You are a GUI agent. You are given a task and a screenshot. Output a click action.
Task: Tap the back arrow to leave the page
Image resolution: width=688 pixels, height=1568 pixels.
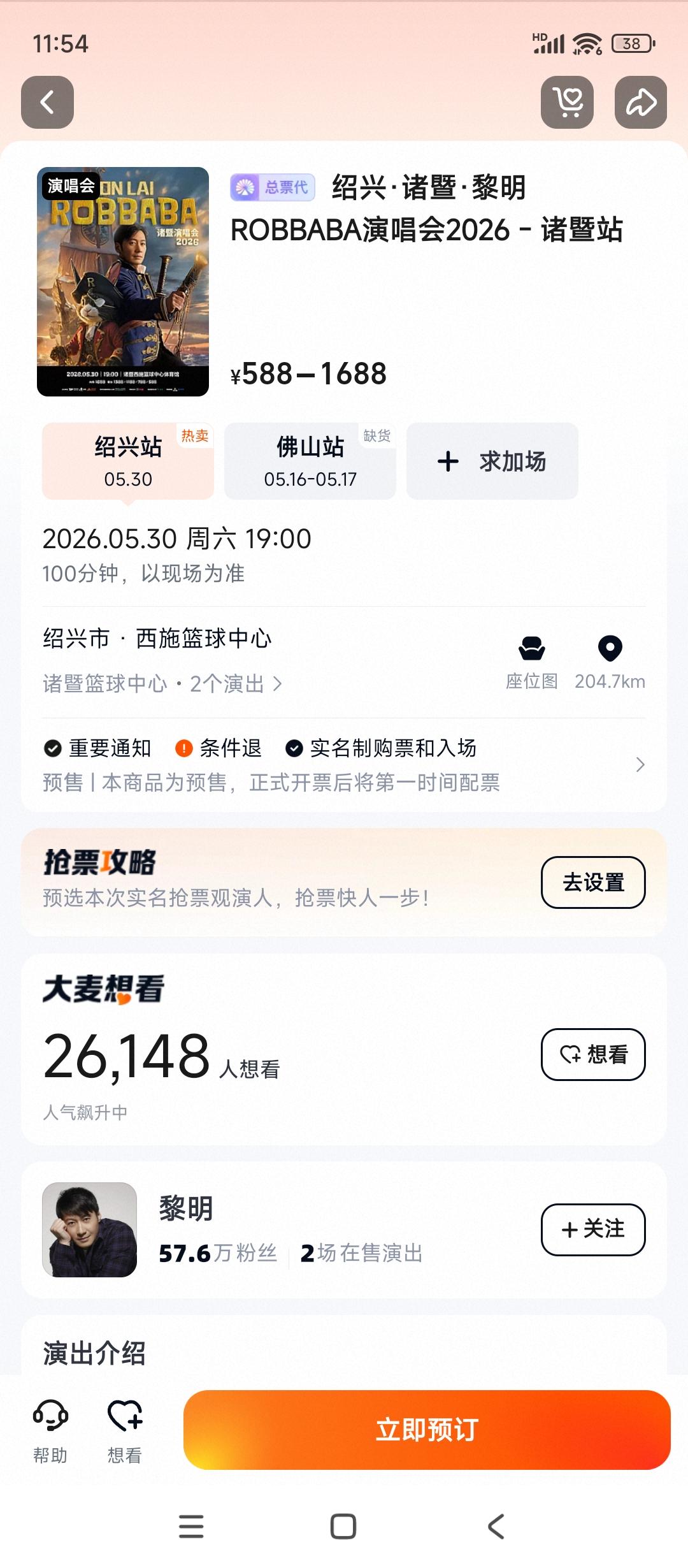click(47, 102)
